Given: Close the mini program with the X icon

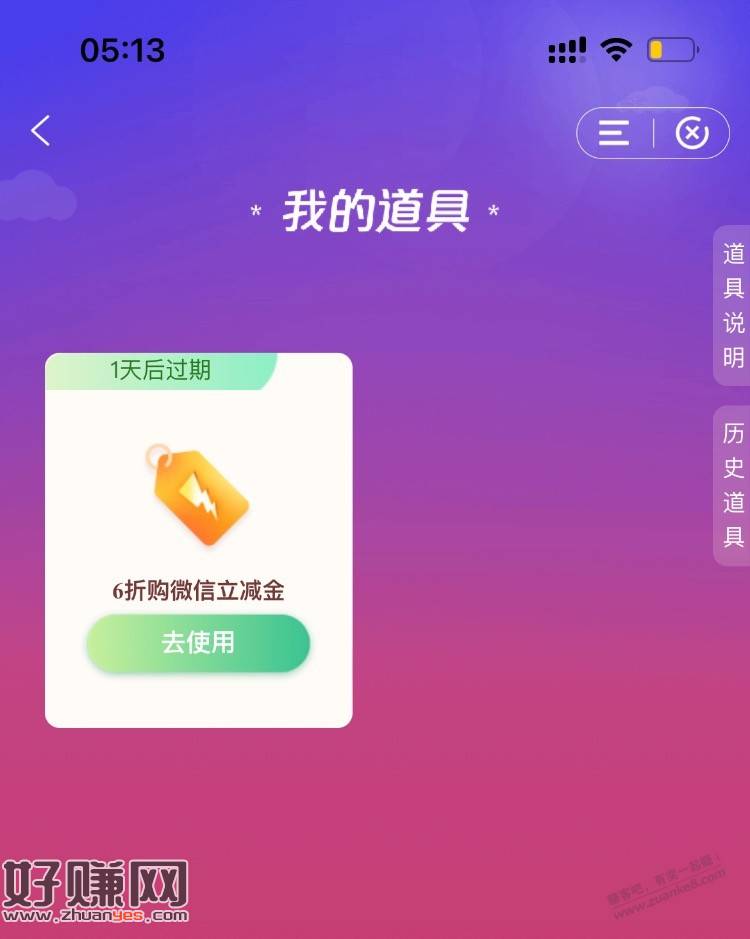Looking at the screenshot, I should pyautogui.click(x=692, y=133).
